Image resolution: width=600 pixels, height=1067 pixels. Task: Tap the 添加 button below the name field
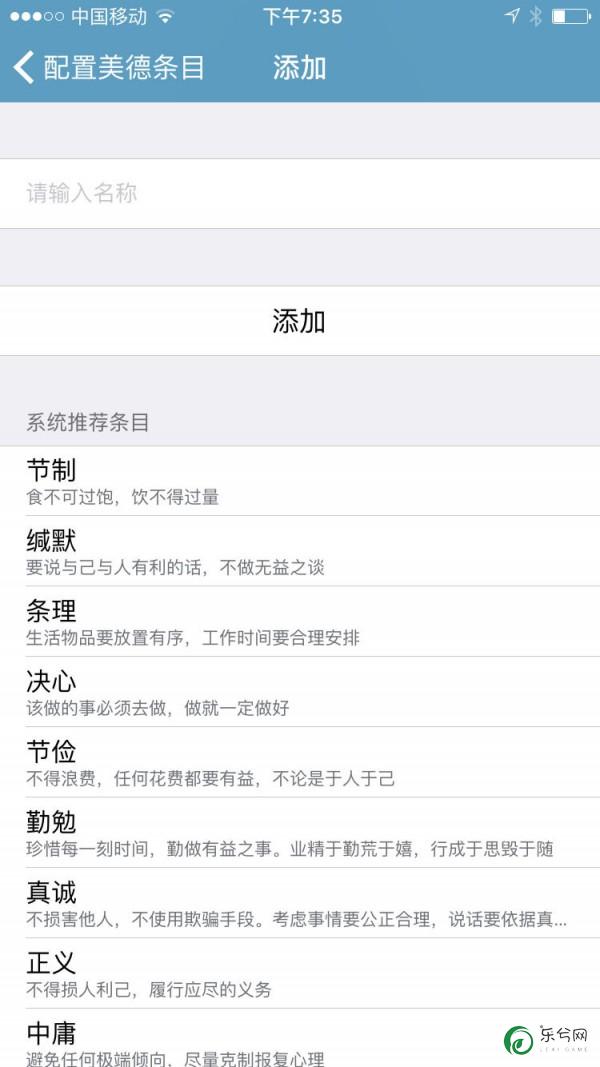[300, 321]
